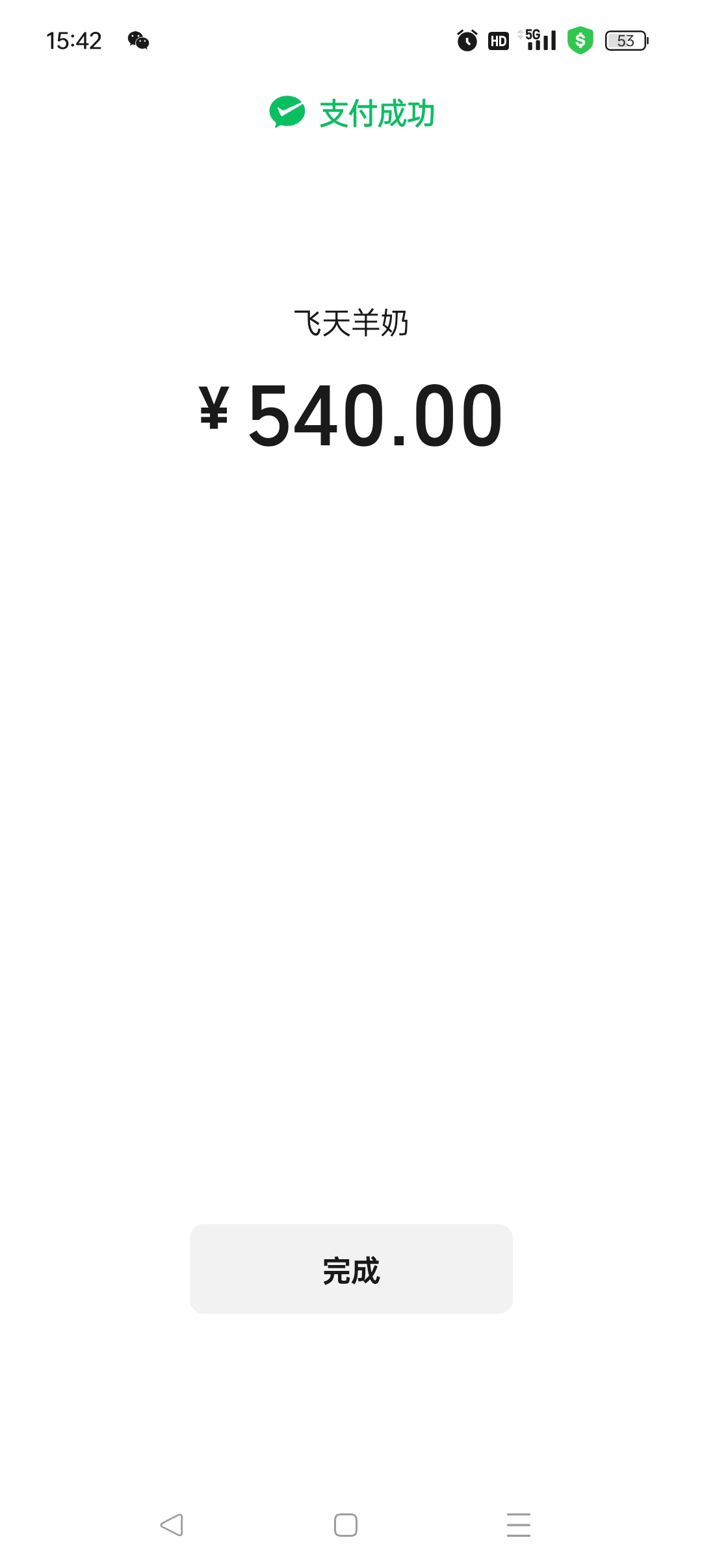The image size is (702, 1568).
Task: Open the recent apps menu
Action: [518, 1524]
